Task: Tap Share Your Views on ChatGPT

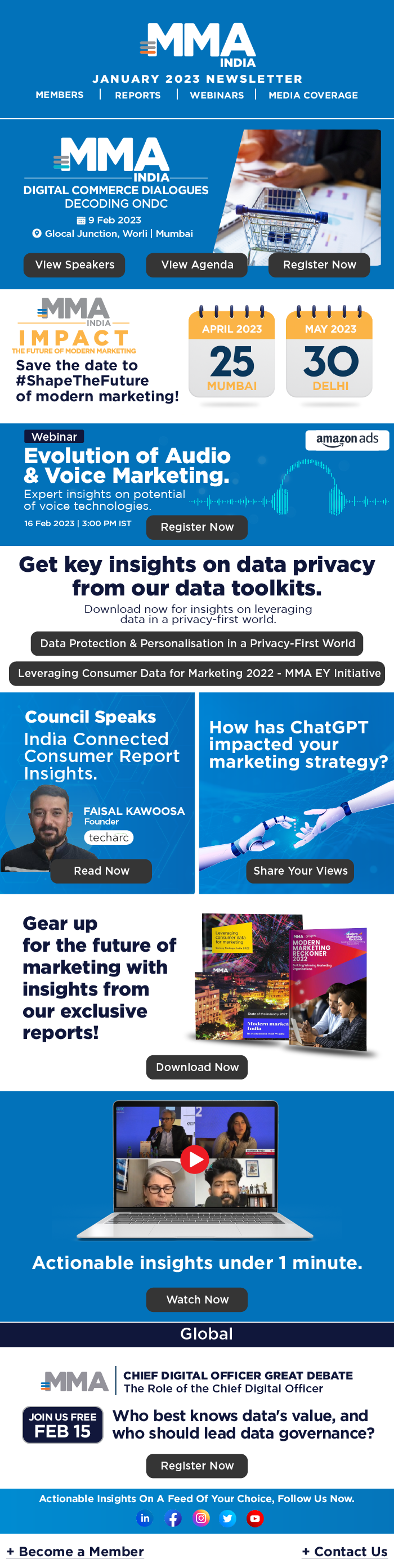Action: point(300,871)
